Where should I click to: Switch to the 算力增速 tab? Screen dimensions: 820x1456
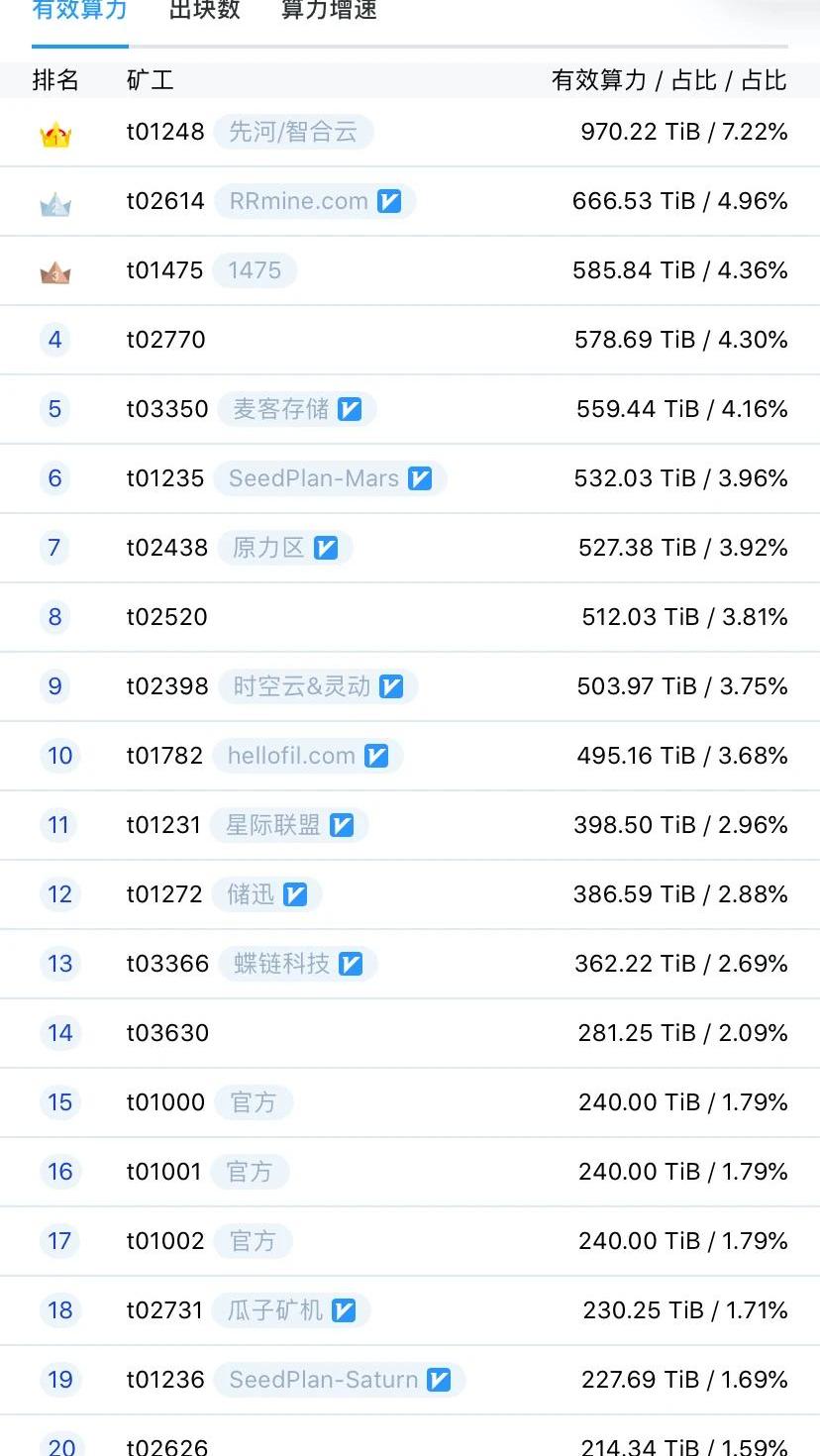tap(329, 12)
